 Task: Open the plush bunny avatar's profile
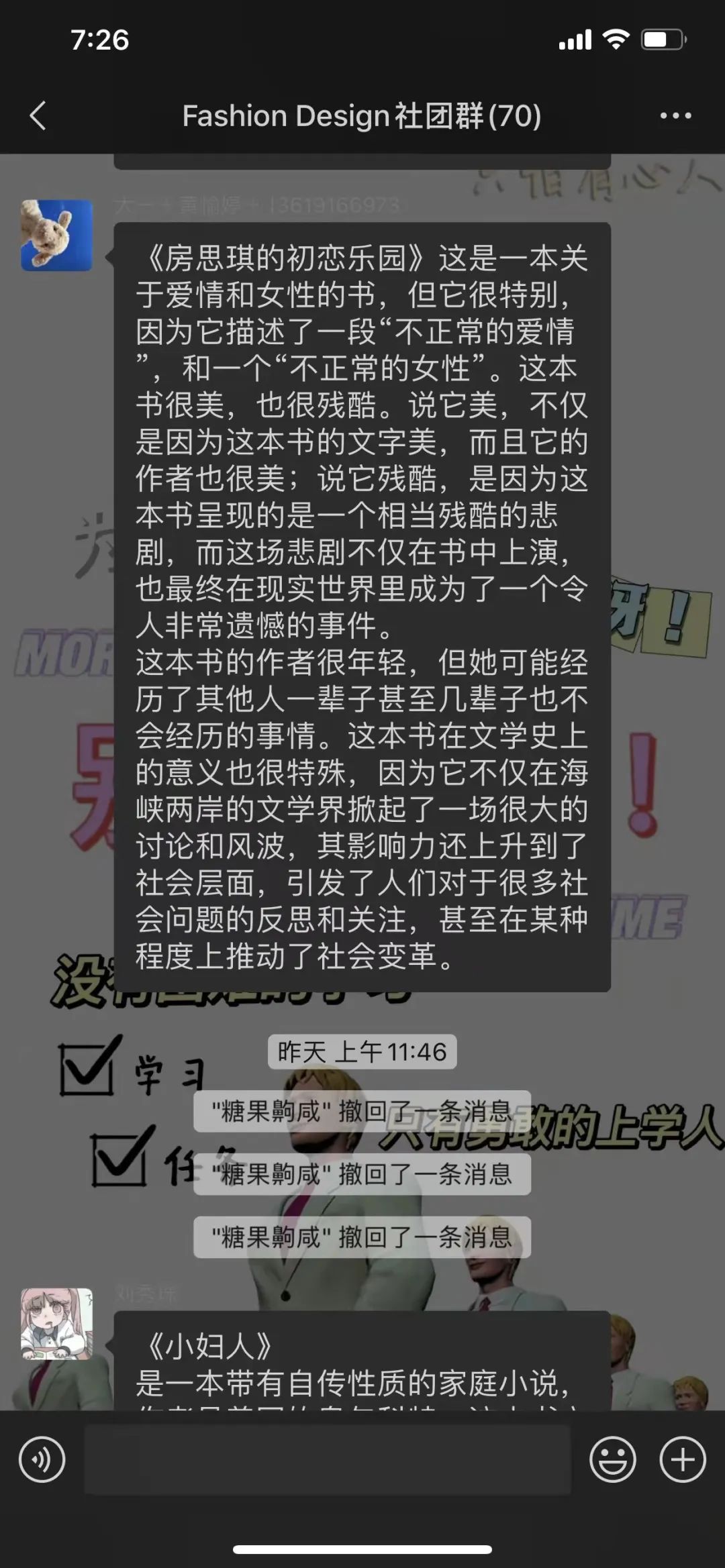[56, 236]
